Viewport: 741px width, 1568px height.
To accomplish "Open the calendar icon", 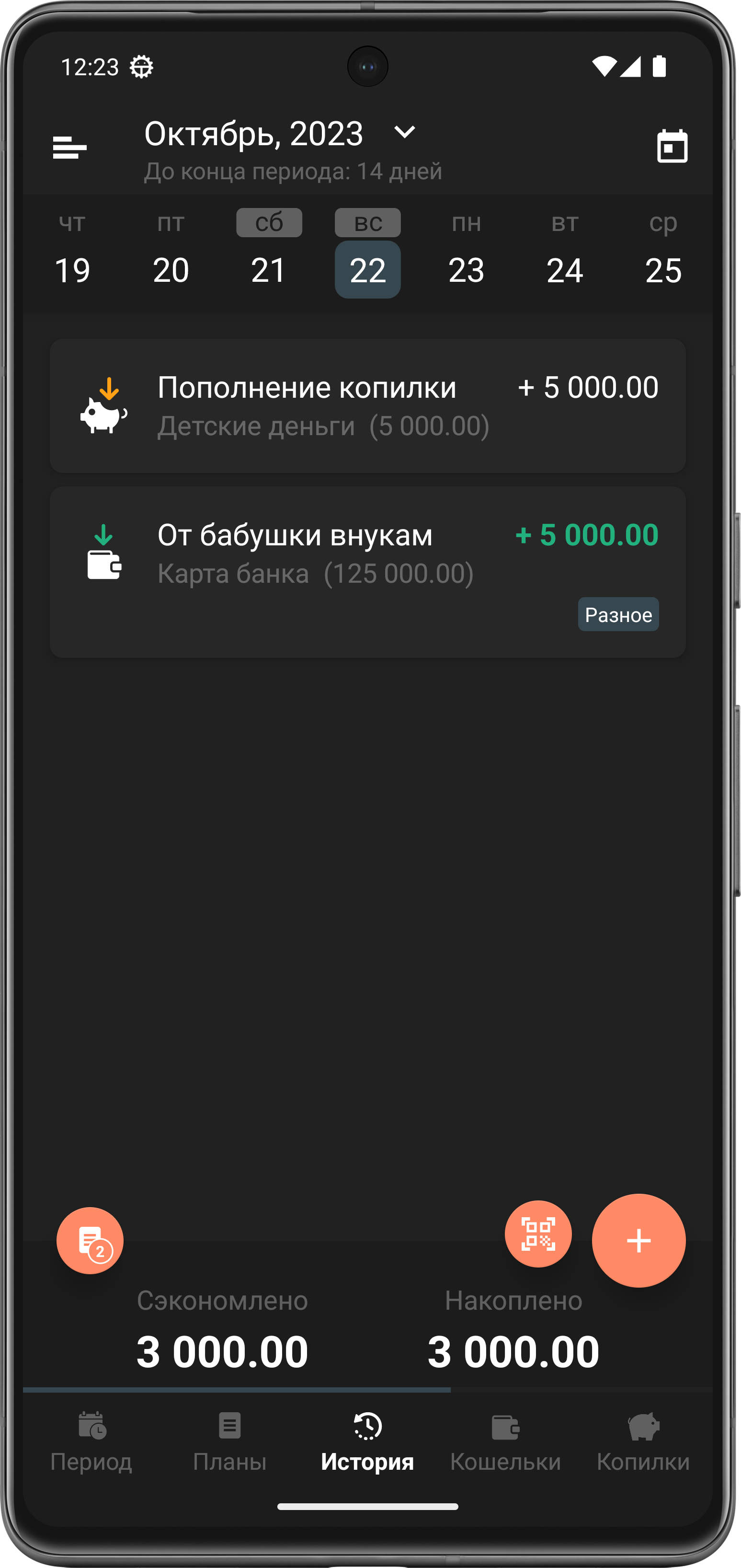I will [672, 147].
